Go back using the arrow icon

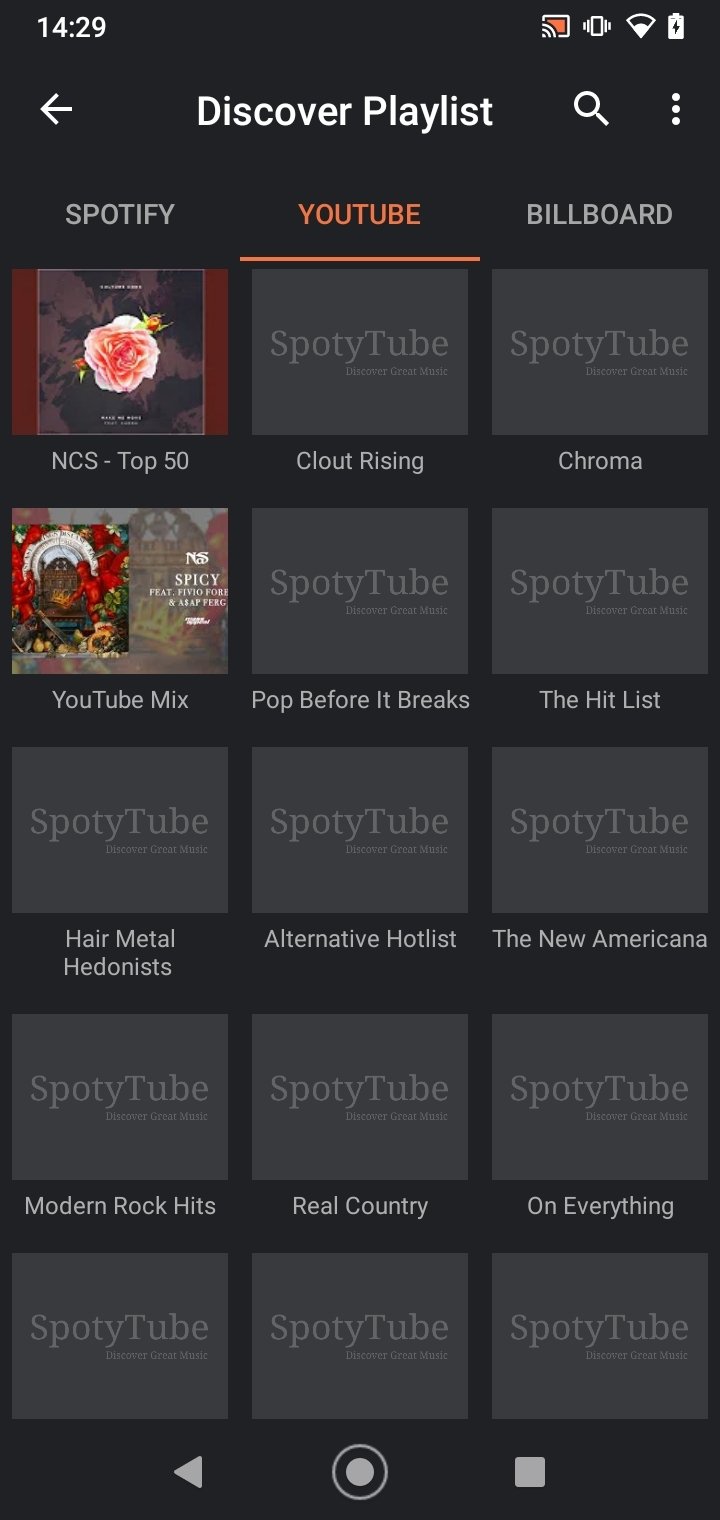point(56,110)
